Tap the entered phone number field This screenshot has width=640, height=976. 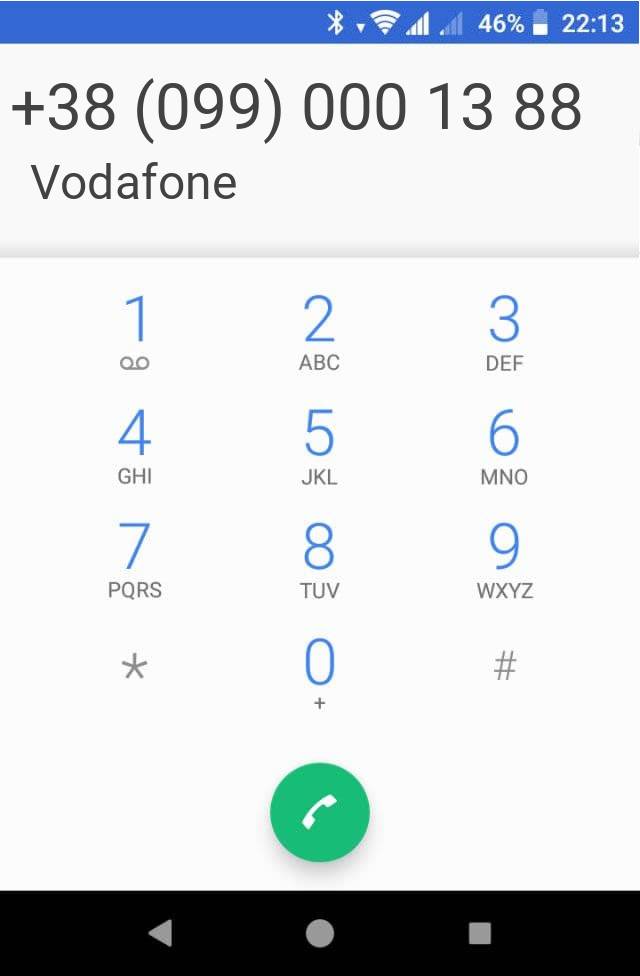[297, 107]
